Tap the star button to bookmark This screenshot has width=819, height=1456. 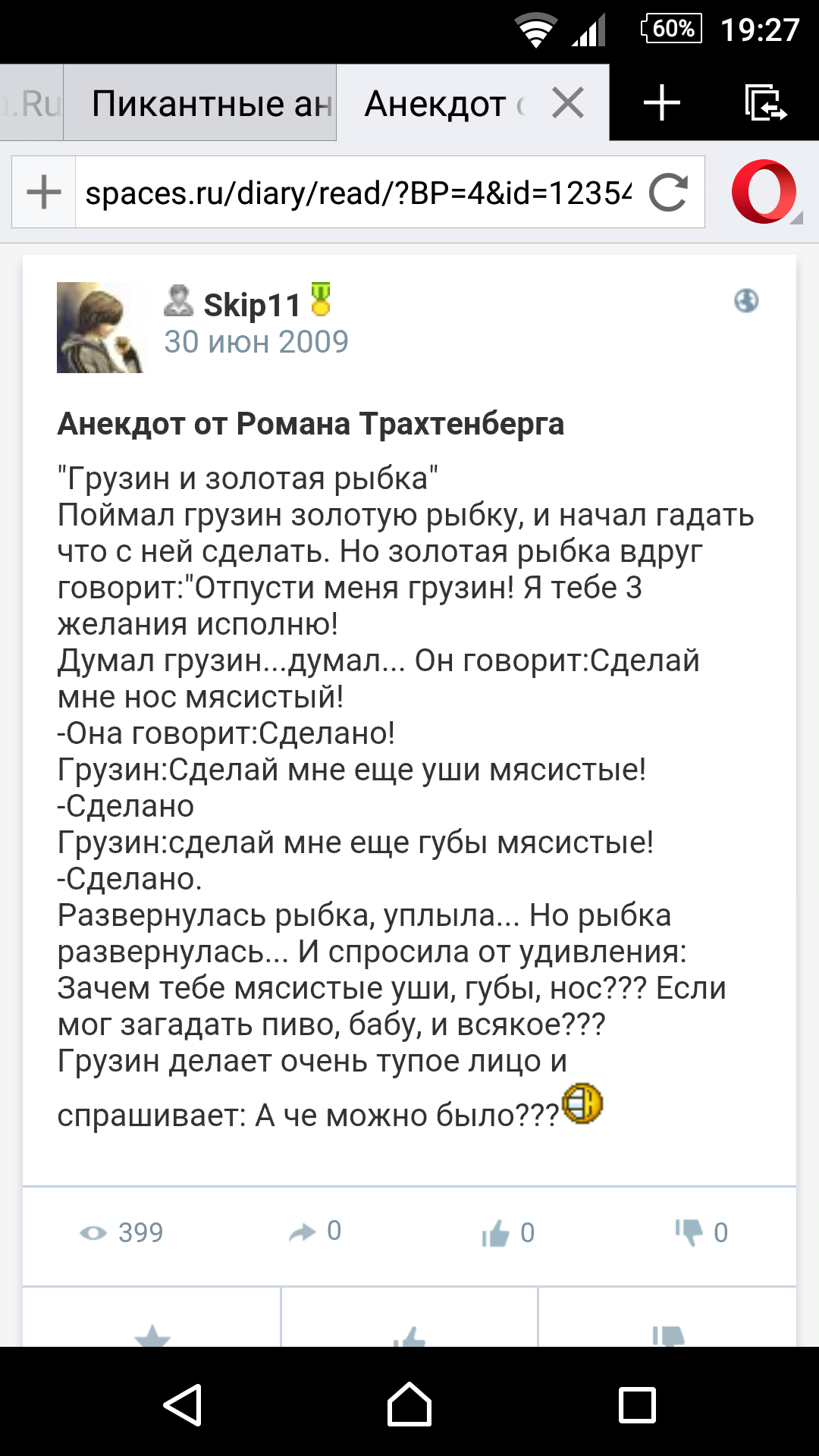pos(152,1333)
